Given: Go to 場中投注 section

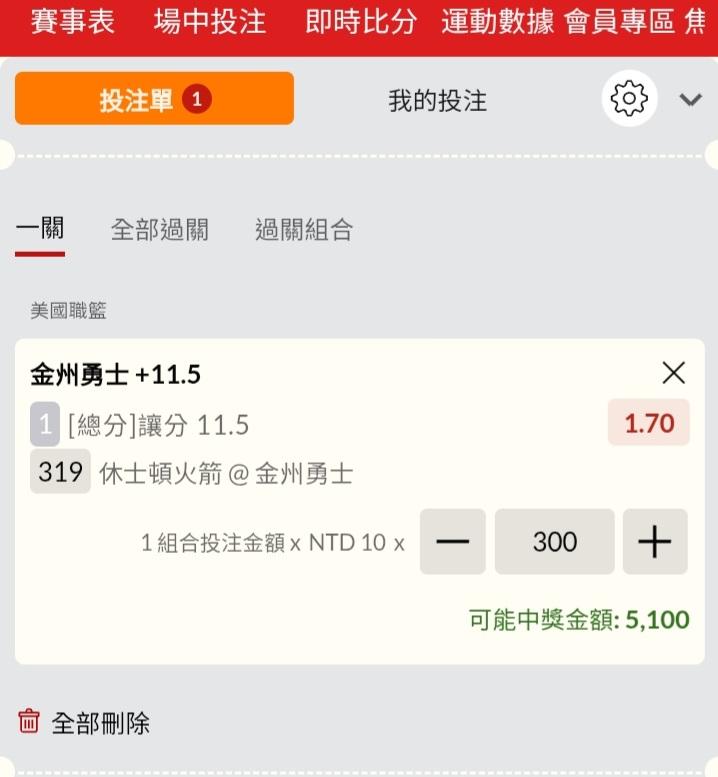Looking at the screenshot, I should pos(210,22).
